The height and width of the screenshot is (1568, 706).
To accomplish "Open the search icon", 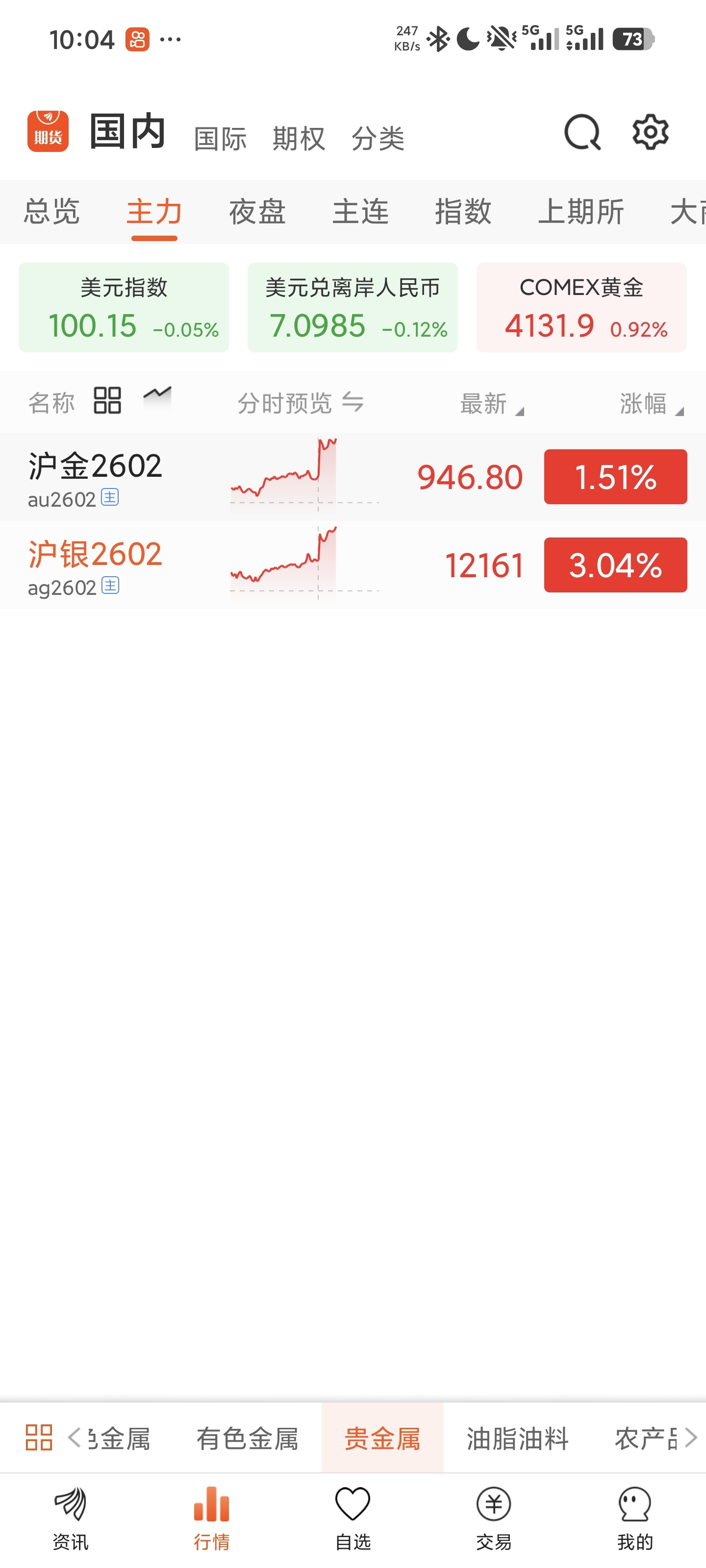I will click(582, 132).
